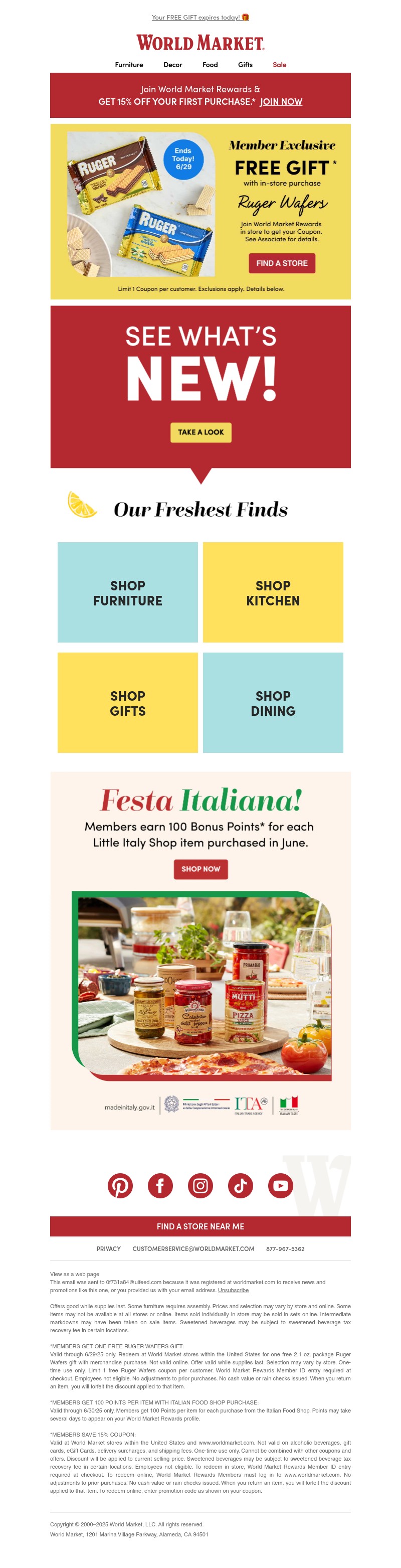Open the Facebook page
The image size is (401, 1568).
[x=160, y=1186]
